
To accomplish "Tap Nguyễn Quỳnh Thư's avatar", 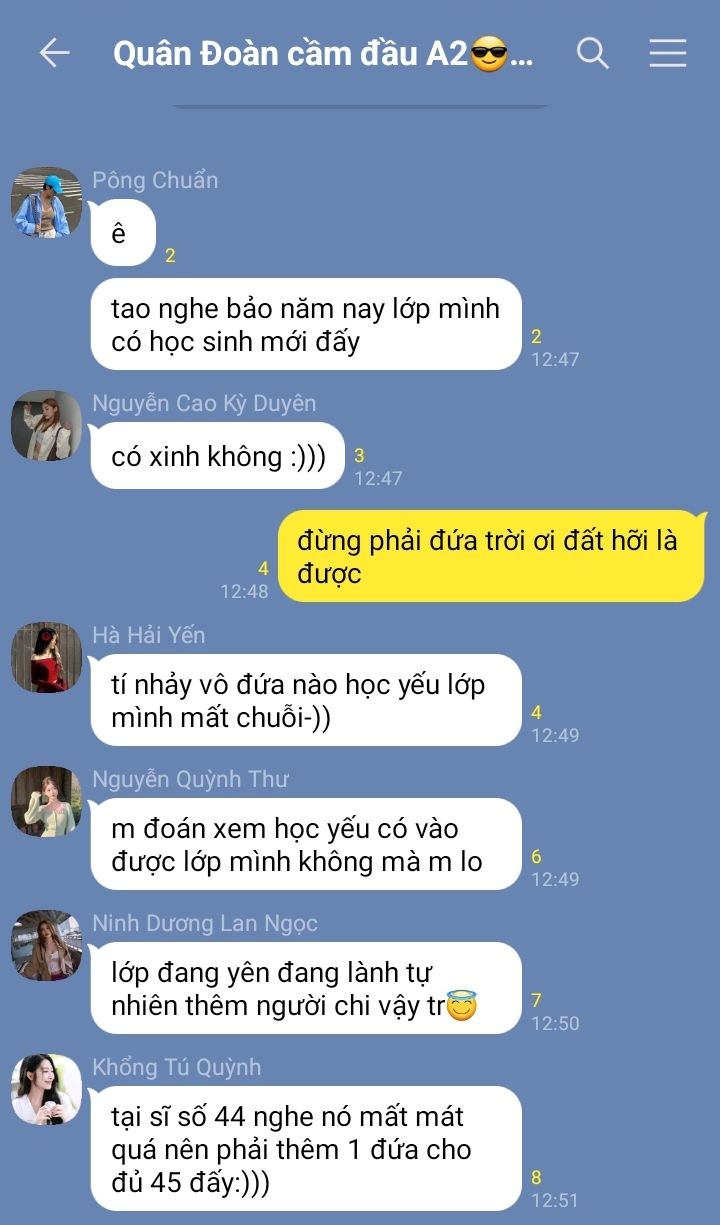I will coord(46,801).
